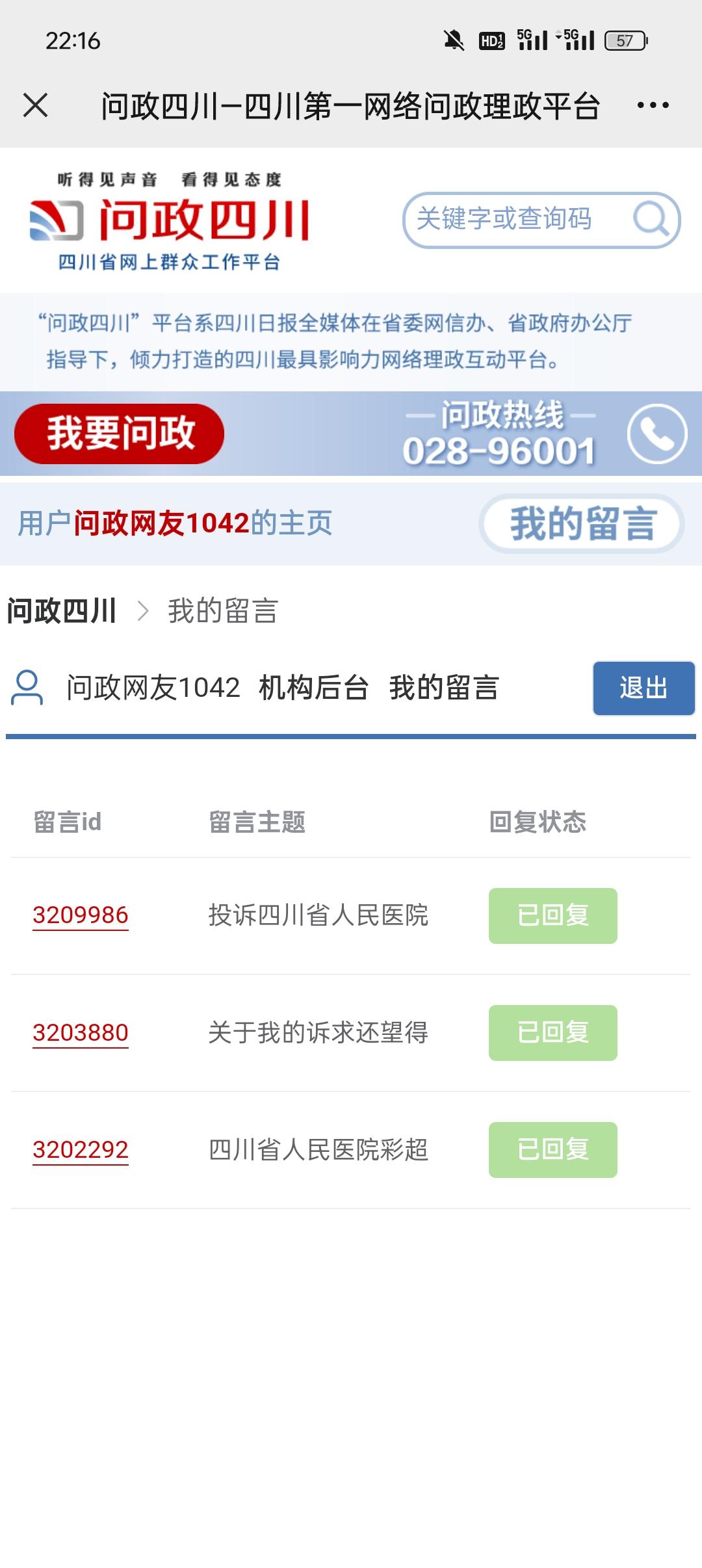Open message ID 3203880
The width and height of the screenshot is (702, 1568).
[x=81, y=1032]
